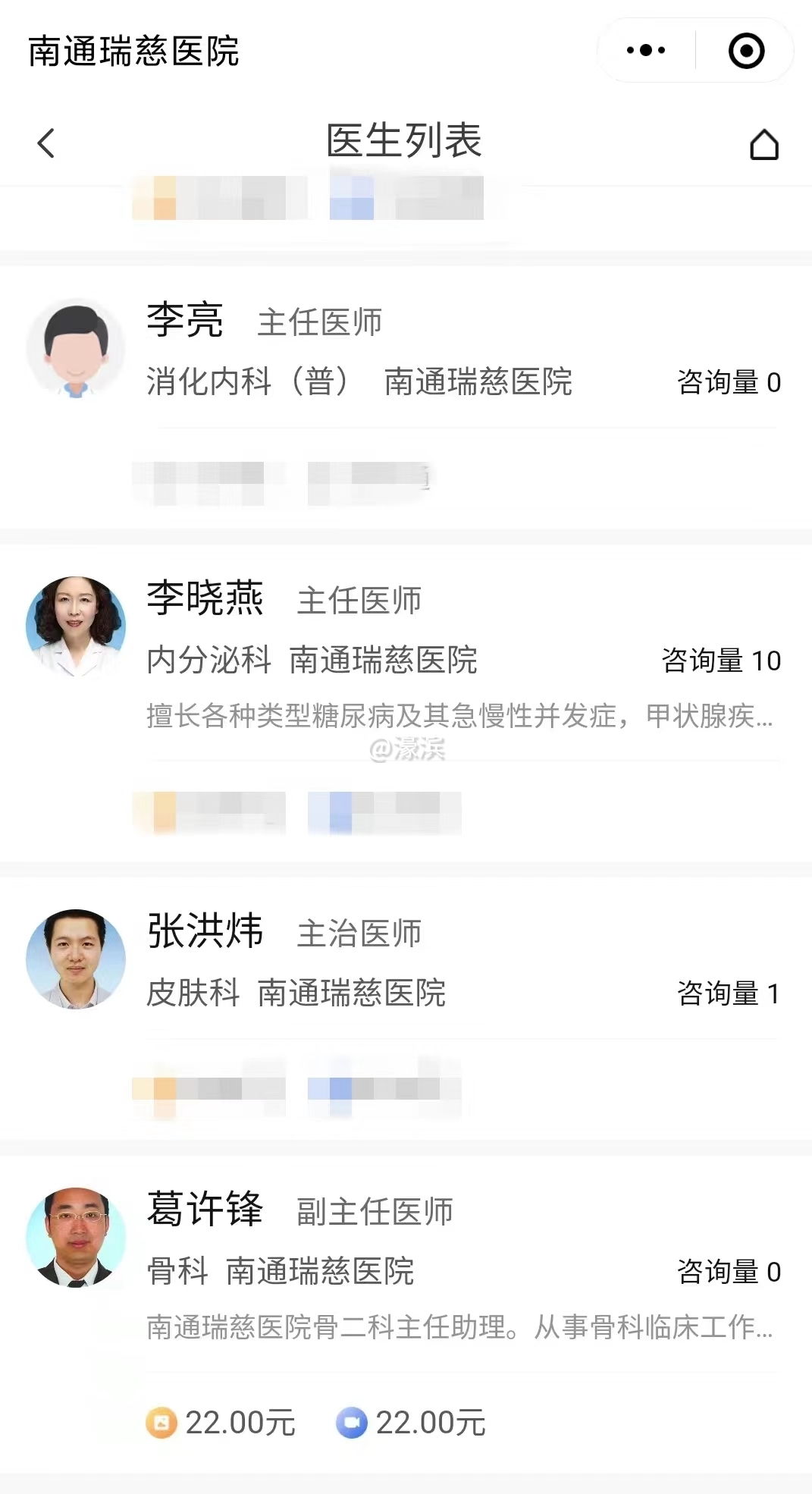Open doctor 李晓燕's profile
This screenshot has width=812, height=1494.
(x=205, y=598)
